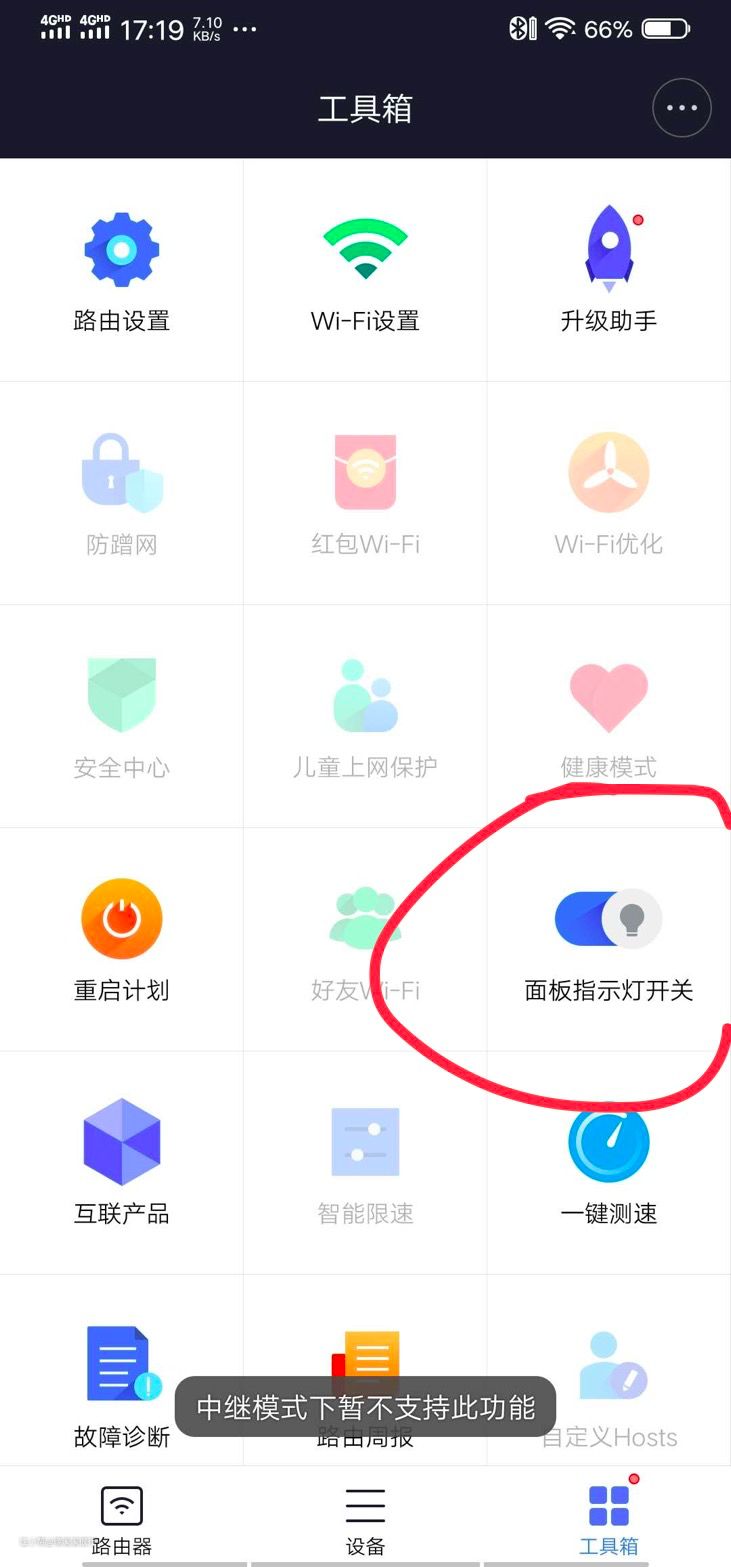Open 面板指示灯开关 panel light switch
Viewport: 731px width, 1567px height.
coord(609,939)
